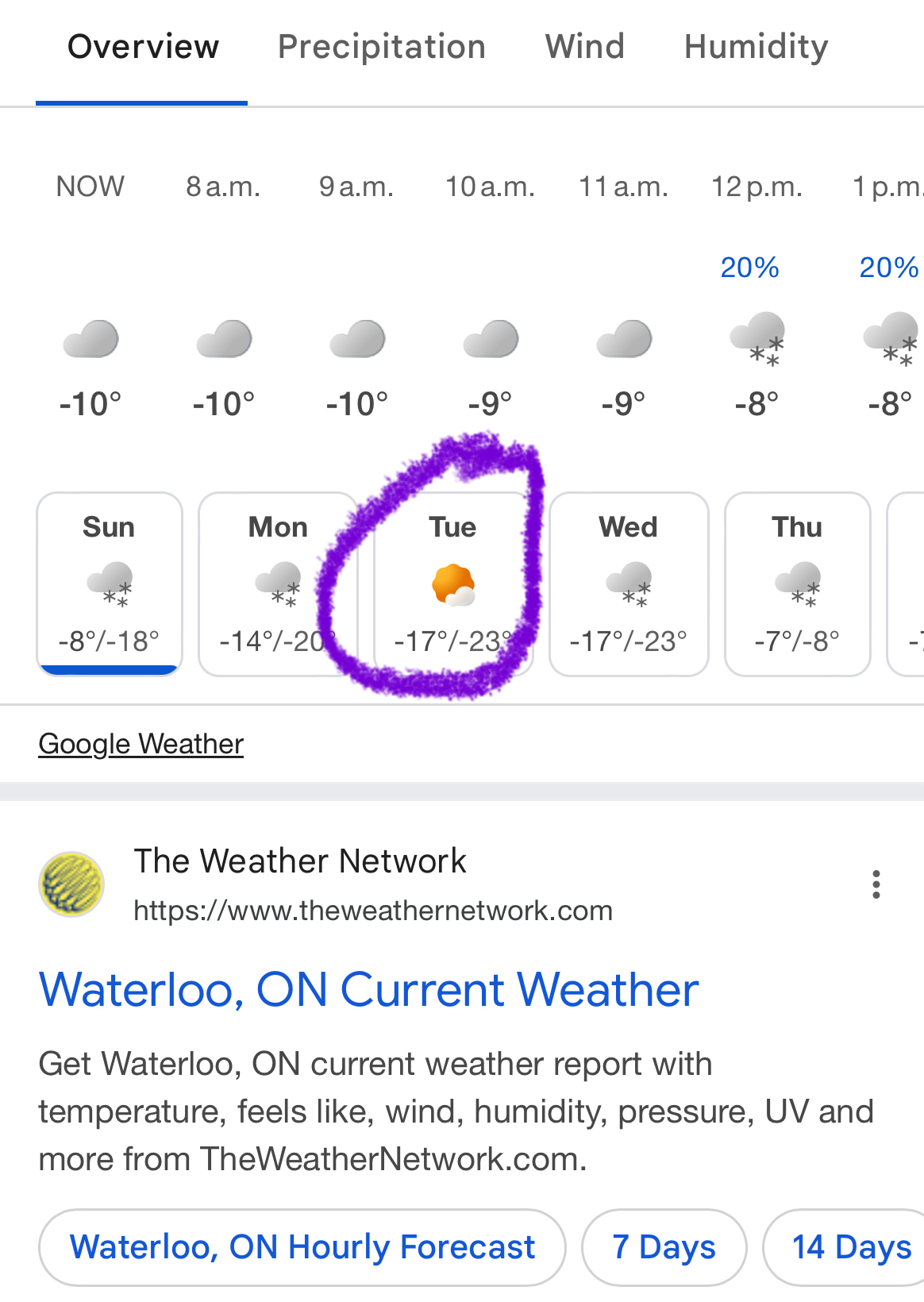Select Thursday's forecast card
Screen dimensions: 924x1302
tap(797, 584)
